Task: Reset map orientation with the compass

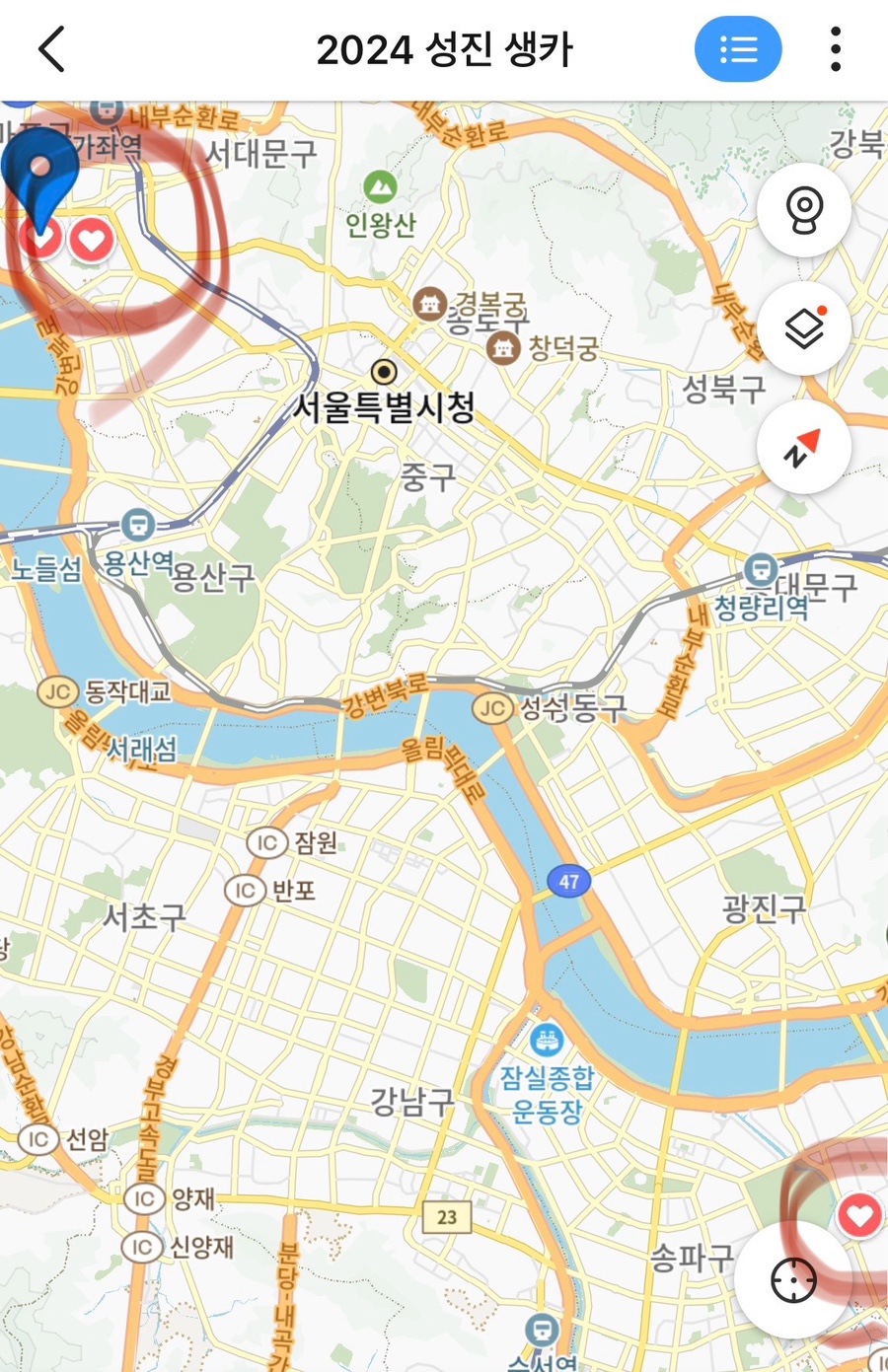Action: click(x=804, y=448)
